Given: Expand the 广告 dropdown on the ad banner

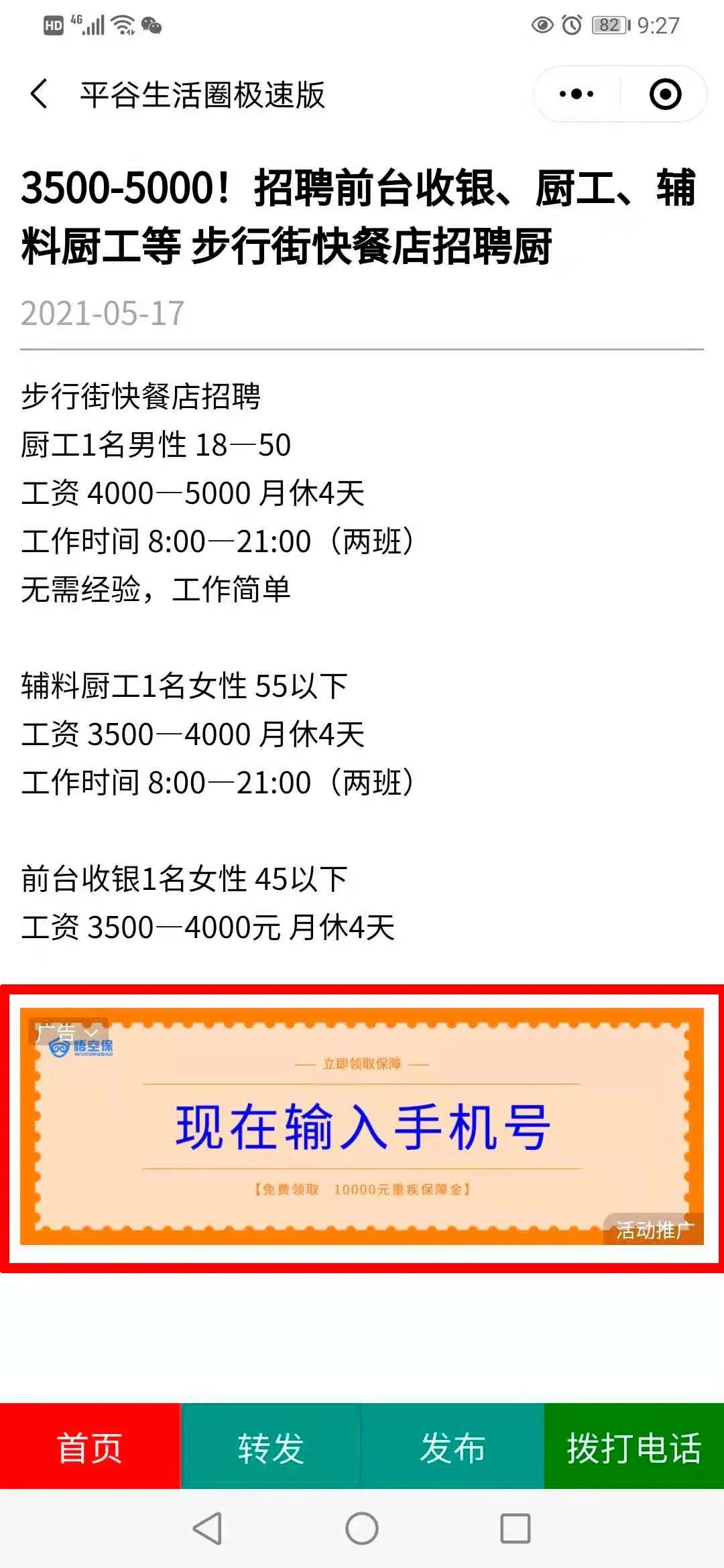Looking at the screenshot, I should point(68,1032).
